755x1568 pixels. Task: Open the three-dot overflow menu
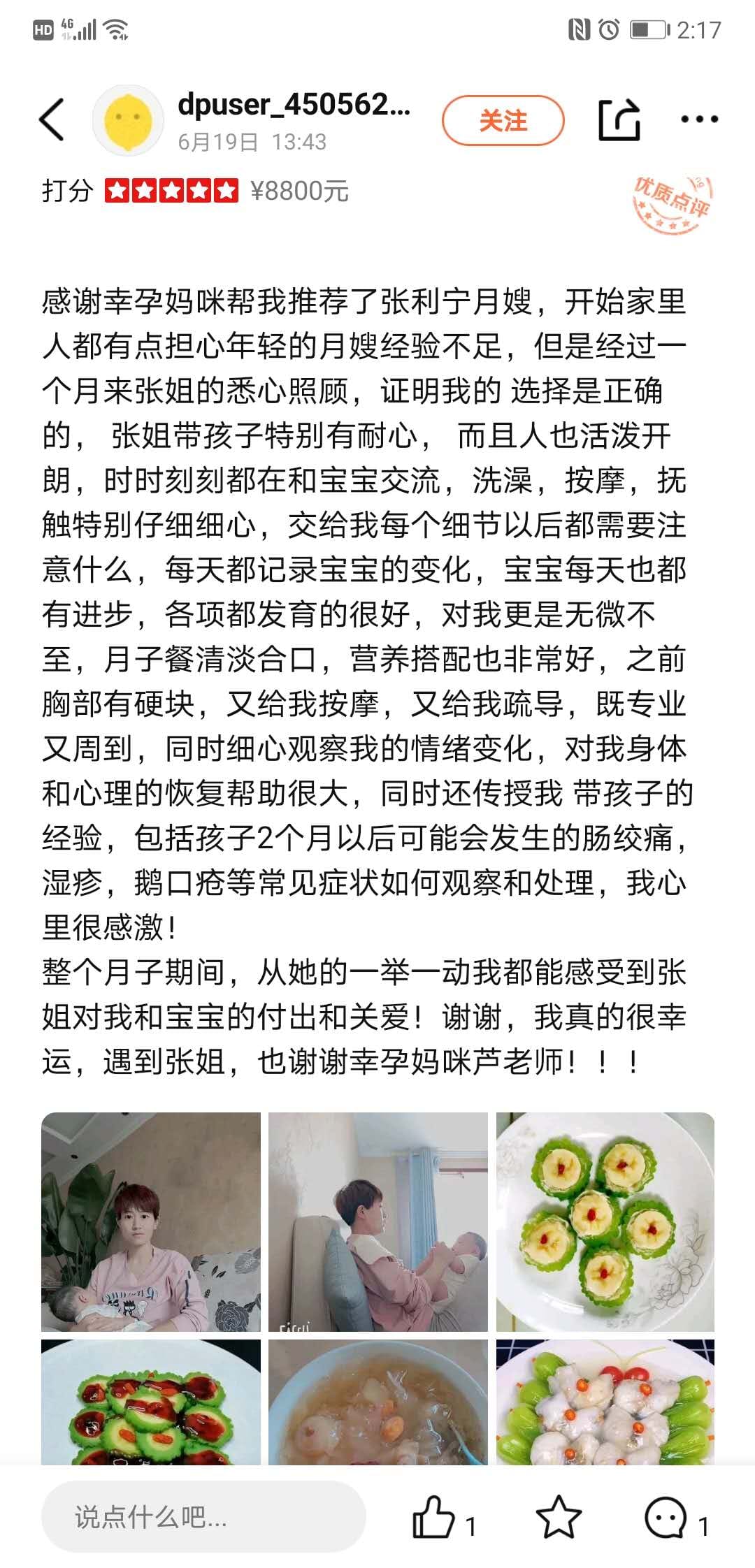pyautogui.click(x=699, y=120)
